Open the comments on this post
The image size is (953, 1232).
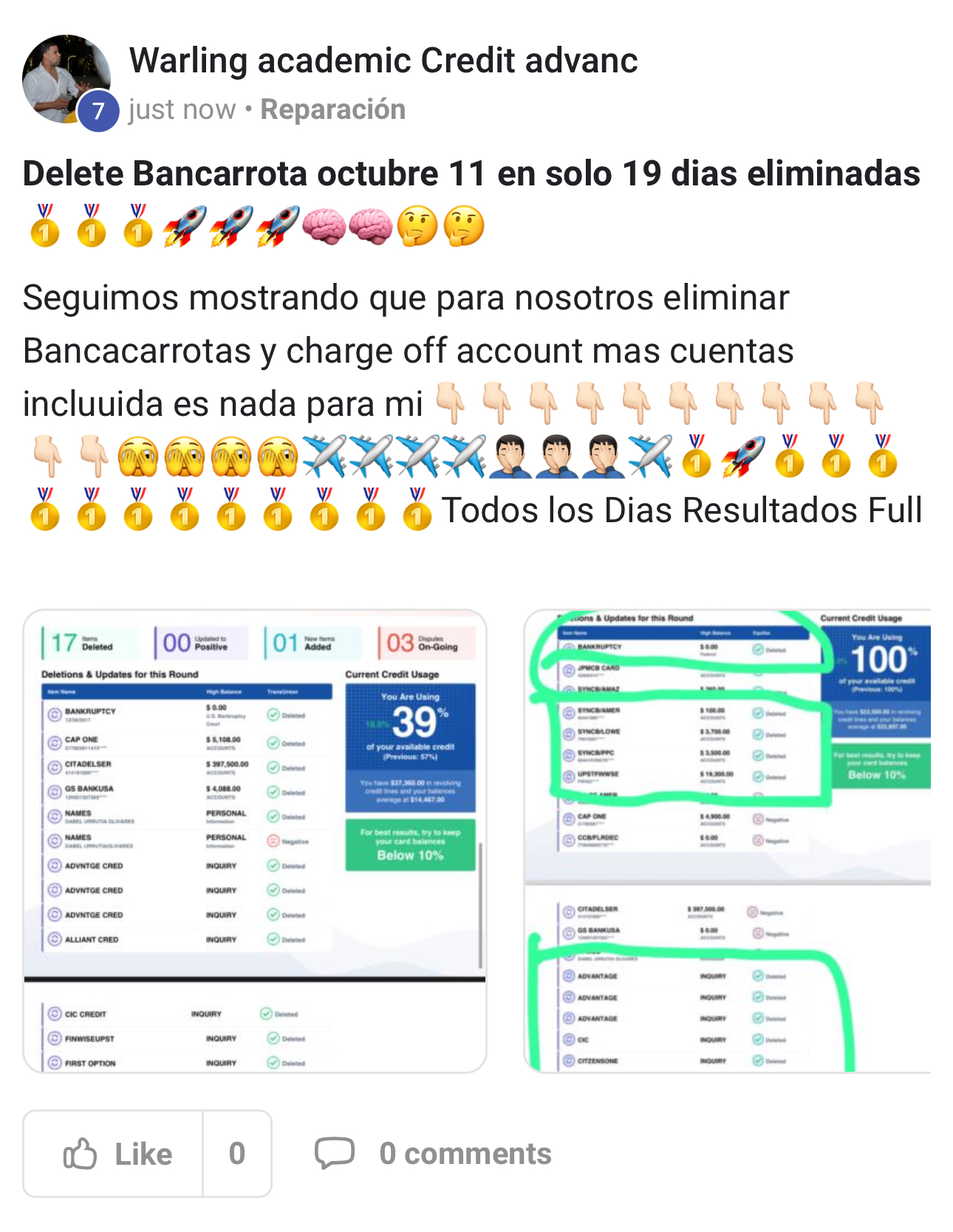pos(434,1153)
